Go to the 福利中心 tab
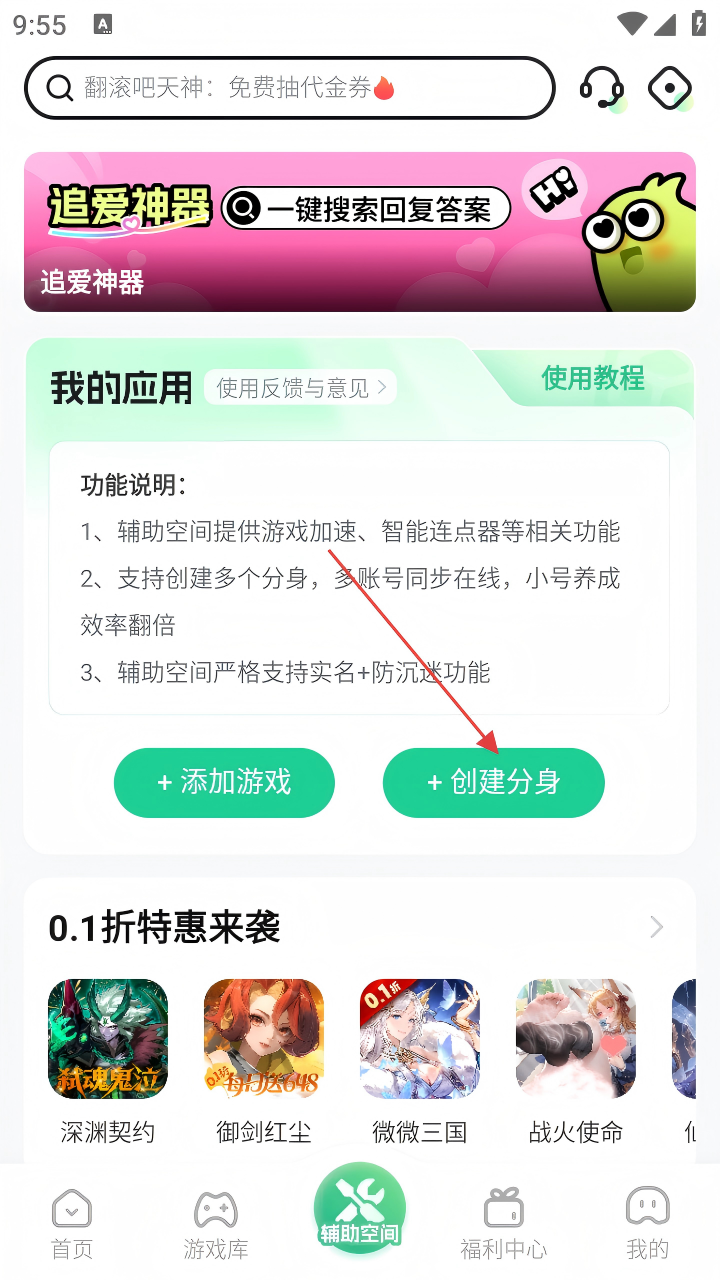 coord(503,1222)
